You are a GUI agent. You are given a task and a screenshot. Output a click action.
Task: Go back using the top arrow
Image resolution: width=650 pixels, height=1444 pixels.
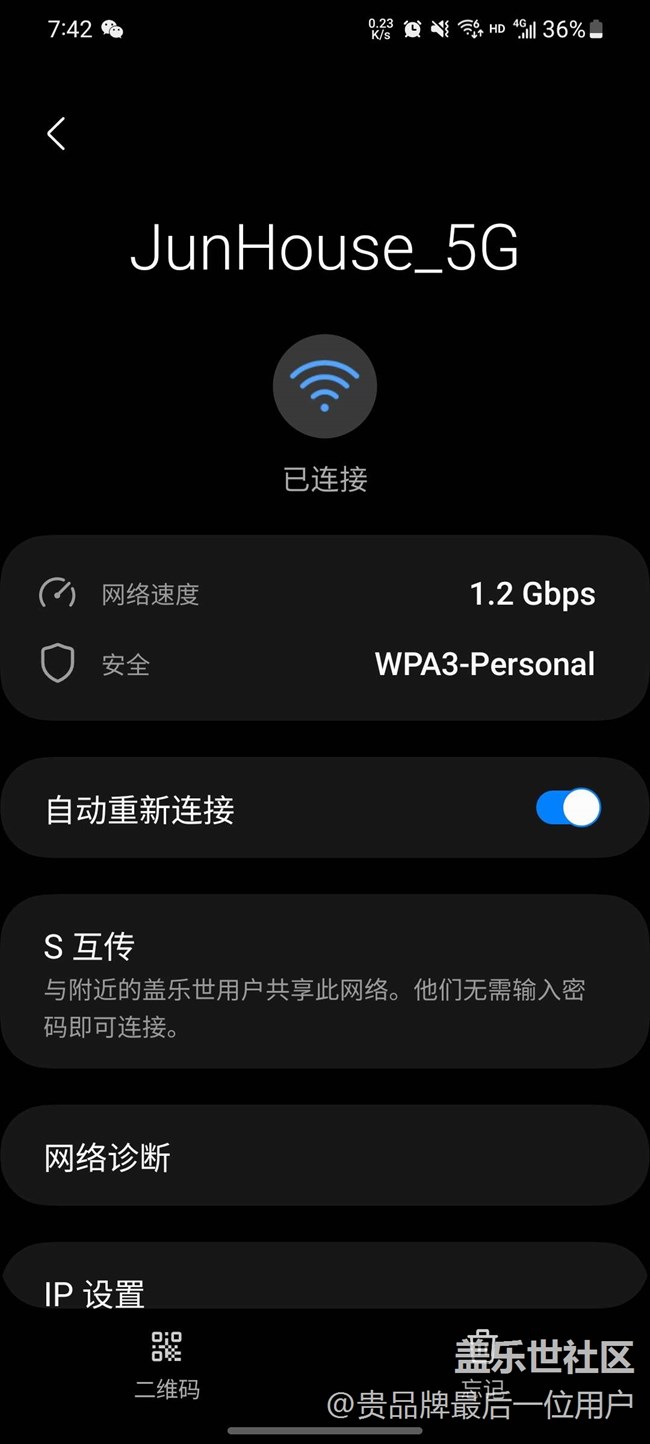[56, 134]
